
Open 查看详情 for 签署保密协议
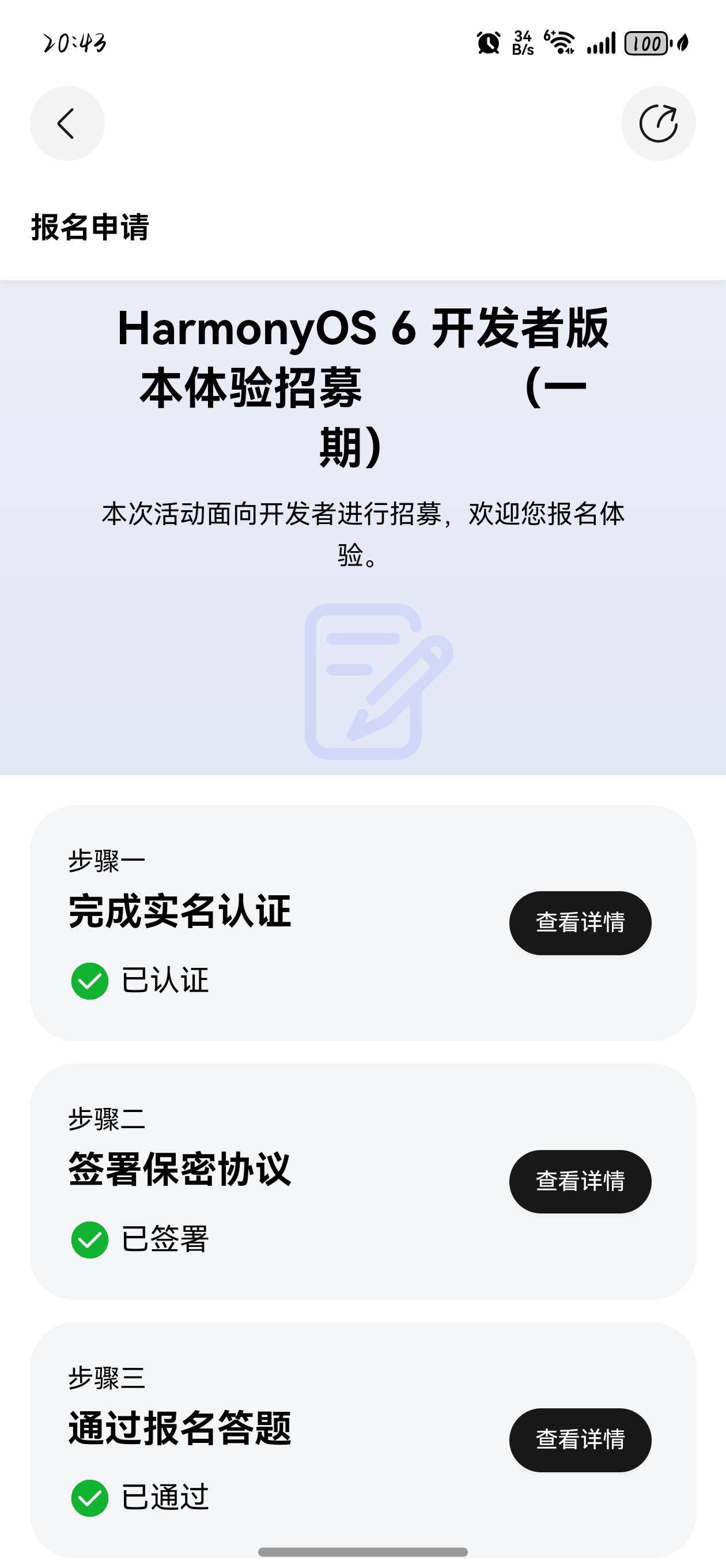click(x=579, y=1182)
